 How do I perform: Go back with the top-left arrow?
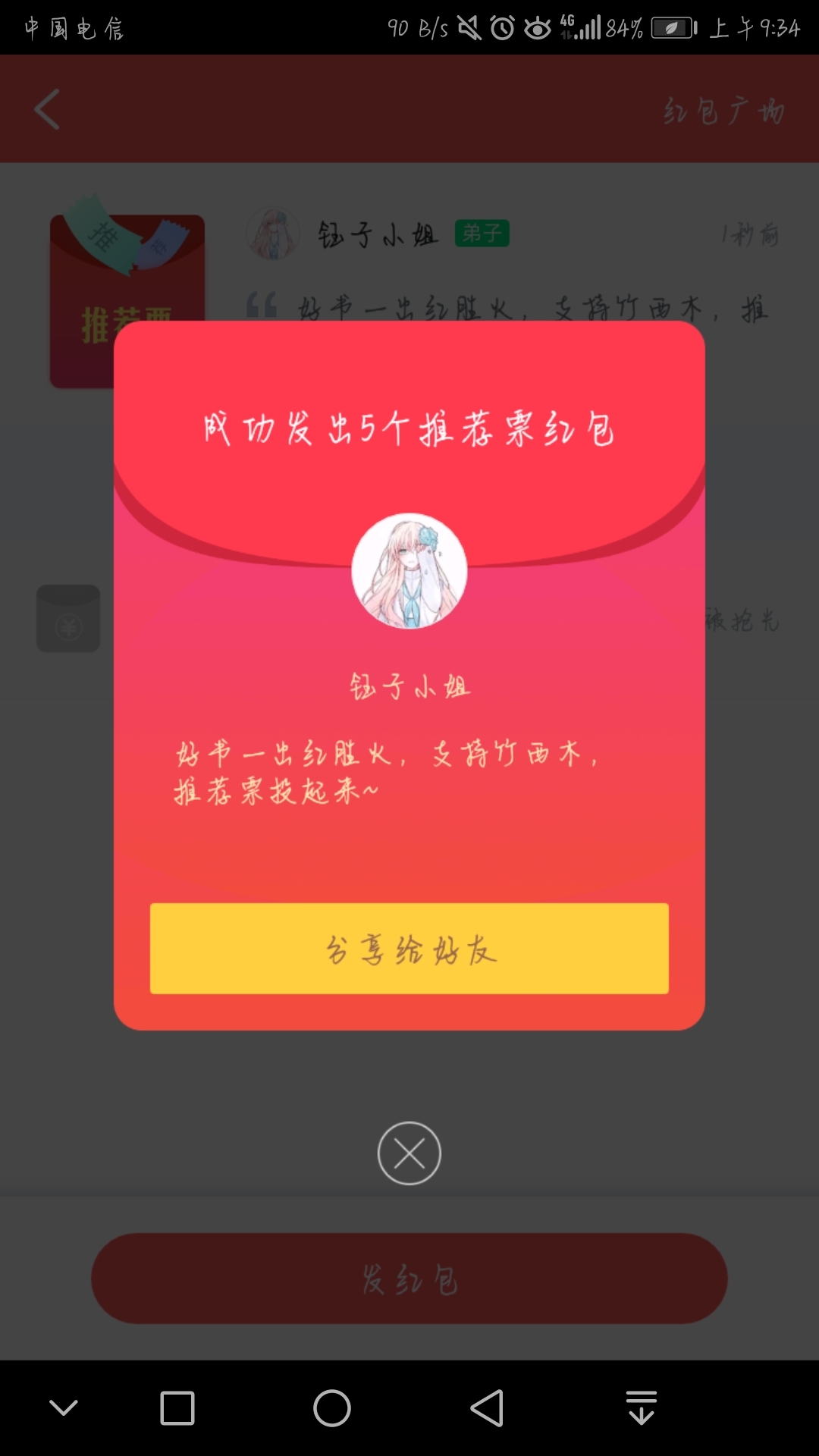pyautogui.click(x=47, y=110)
